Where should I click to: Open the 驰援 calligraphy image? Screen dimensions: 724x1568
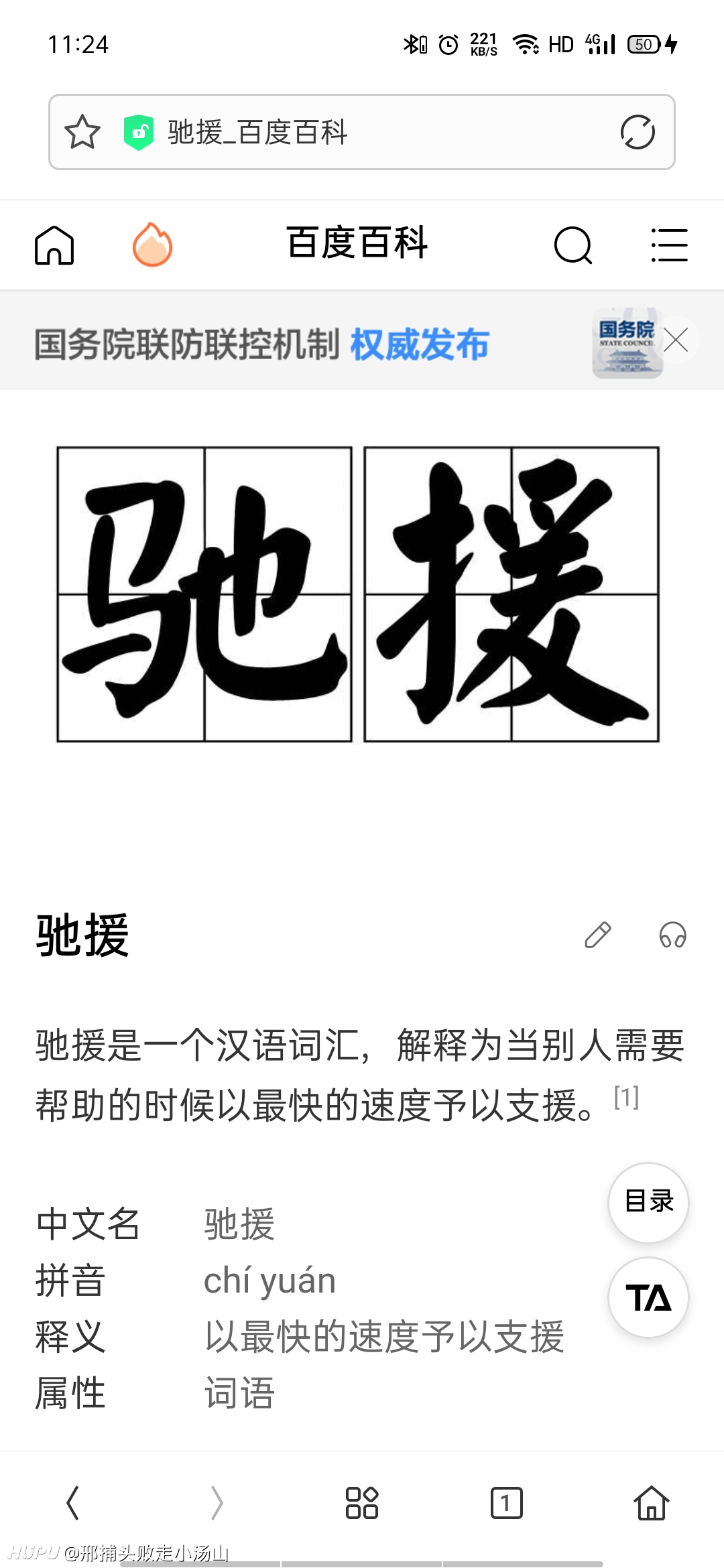click(x=358, y=594)
